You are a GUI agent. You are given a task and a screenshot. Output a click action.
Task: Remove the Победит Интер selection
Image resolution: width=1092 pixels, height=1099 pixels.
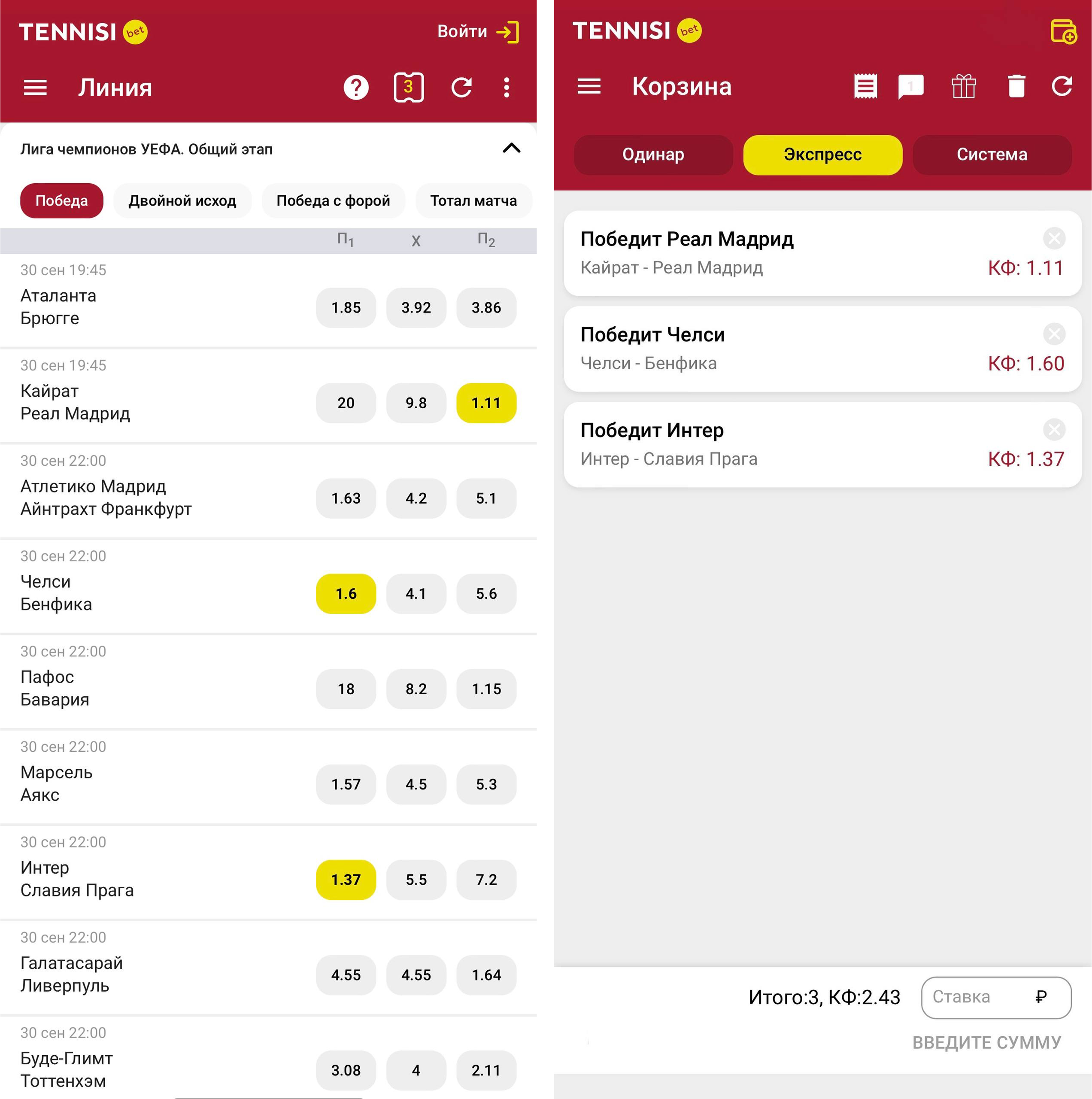(x=1053, y=429)
